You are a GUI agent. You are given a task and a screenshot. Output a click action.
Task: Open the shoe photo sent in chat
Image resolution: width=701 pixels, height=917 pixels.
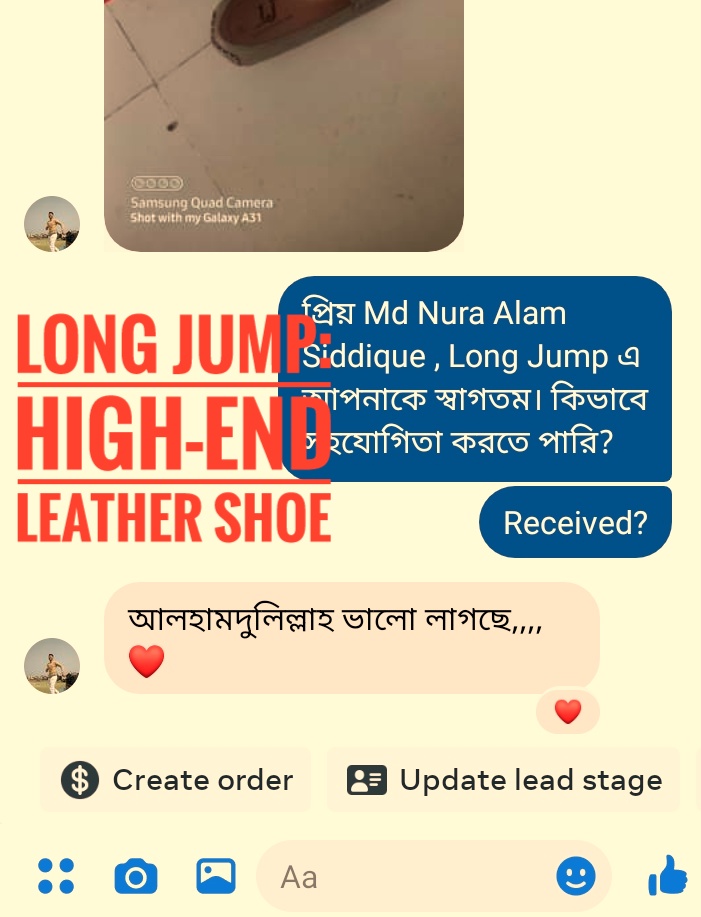pos(284,120)
